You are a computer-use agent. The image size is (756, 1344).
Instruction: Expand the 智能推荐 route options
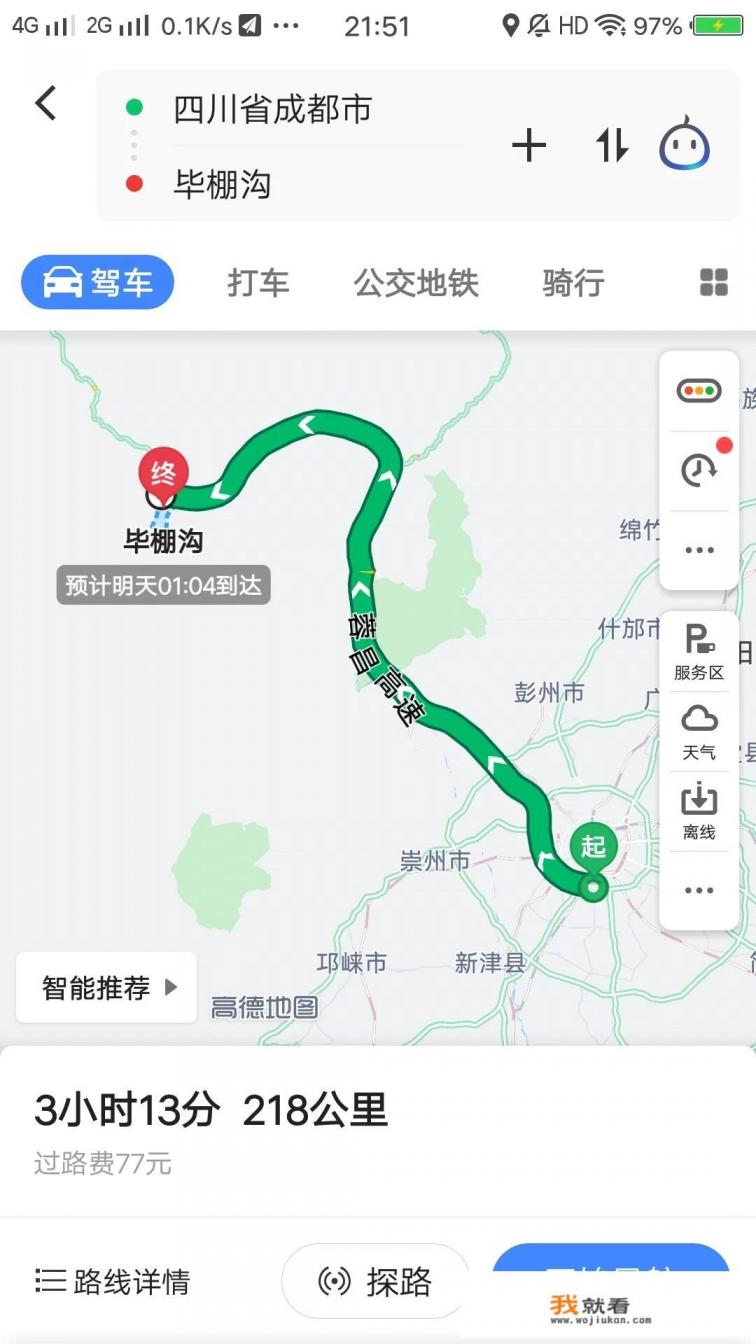(105, 987)
